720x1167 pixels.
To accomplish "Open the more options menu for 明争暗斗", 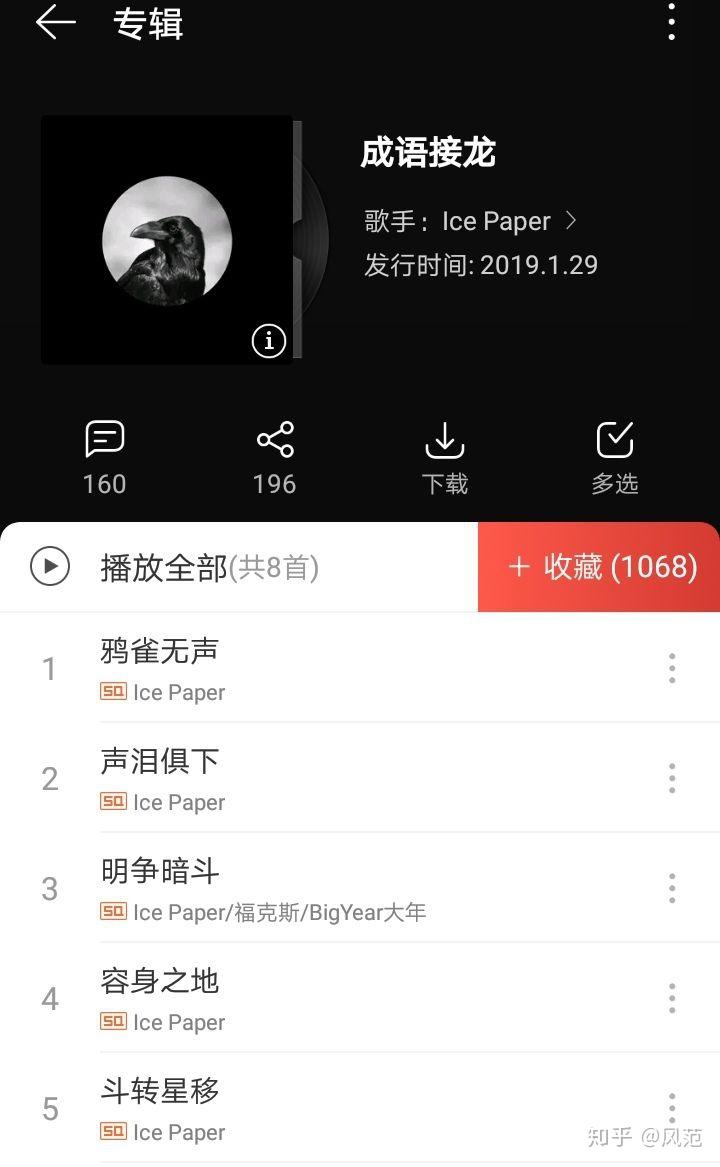I will pyautogui.click(x=671, y=888).
